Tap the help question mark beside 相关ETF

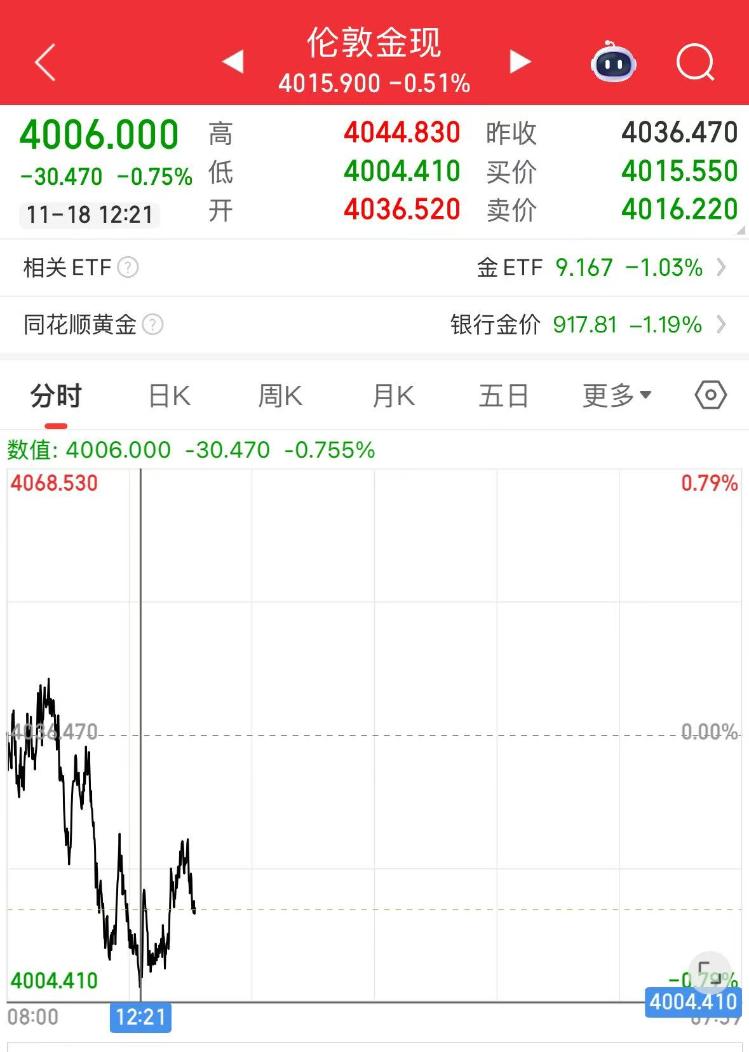[x=129, y=267]
